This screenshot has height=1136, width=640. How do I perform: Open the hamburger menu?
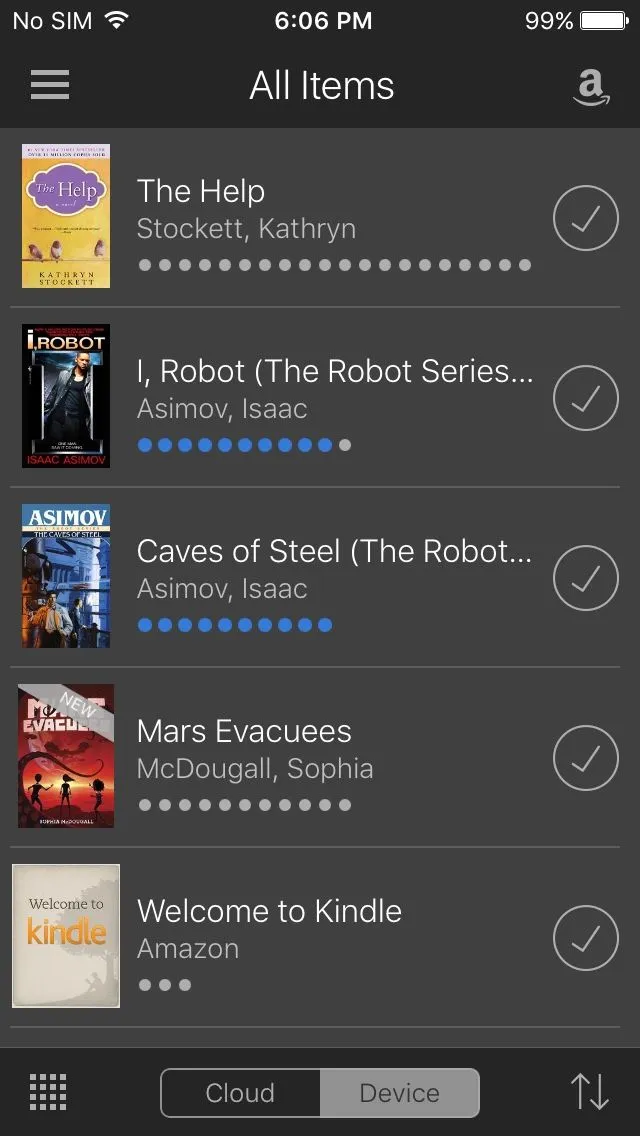click(x=50, y=85)
